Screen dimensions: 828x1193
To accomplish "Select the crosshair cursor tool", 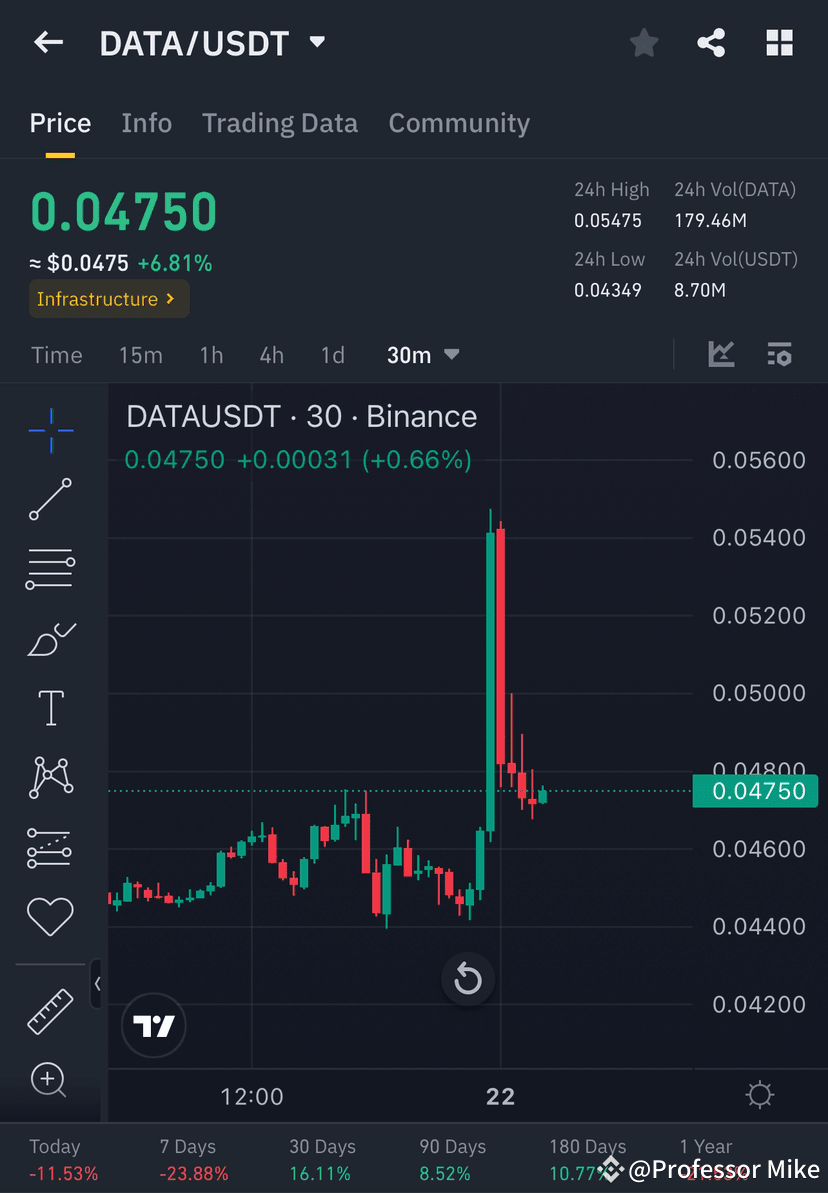I will (x=50, y=430).
